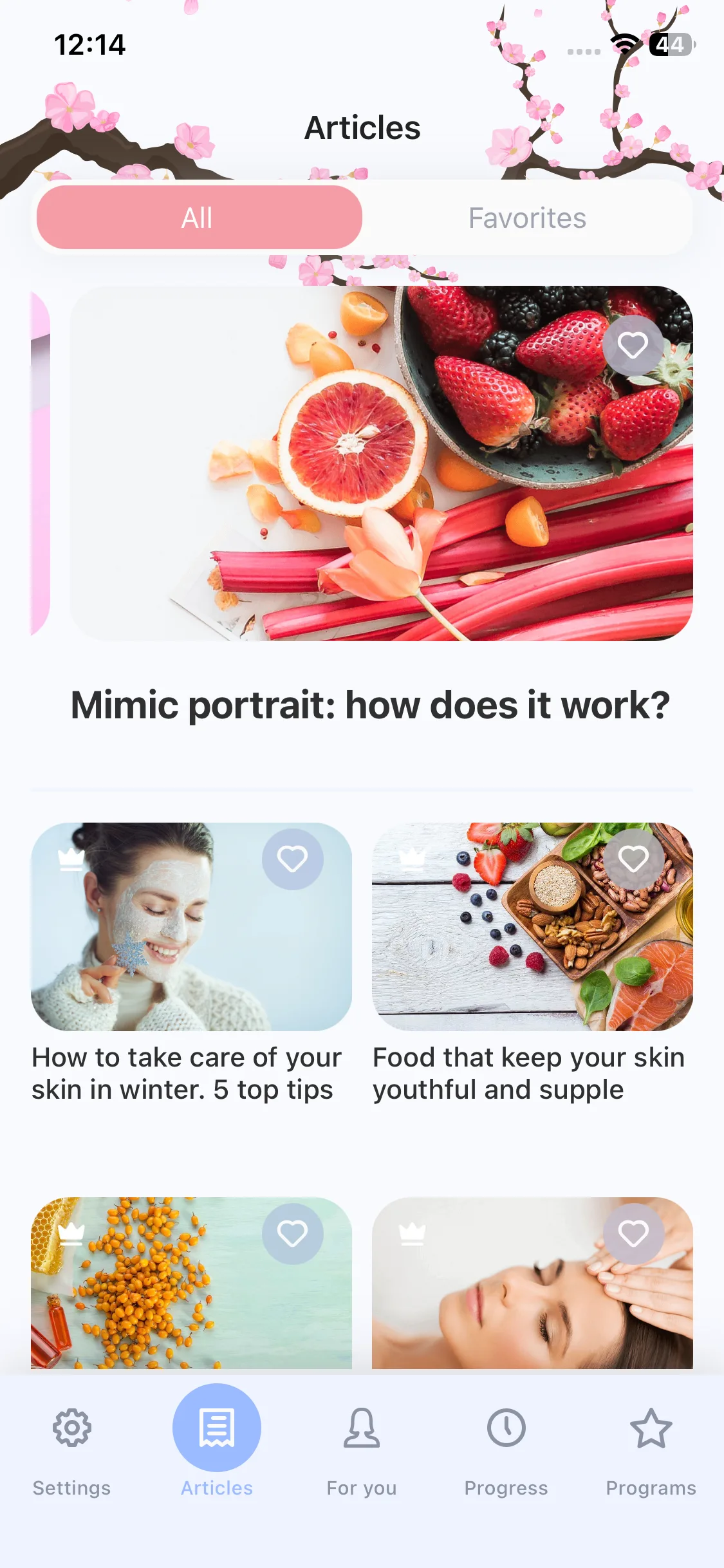This screenshot has height=1568, width=724.
Task: Like the winter skin care tips article
Action: pyautogui.click(x=292, y=859)
